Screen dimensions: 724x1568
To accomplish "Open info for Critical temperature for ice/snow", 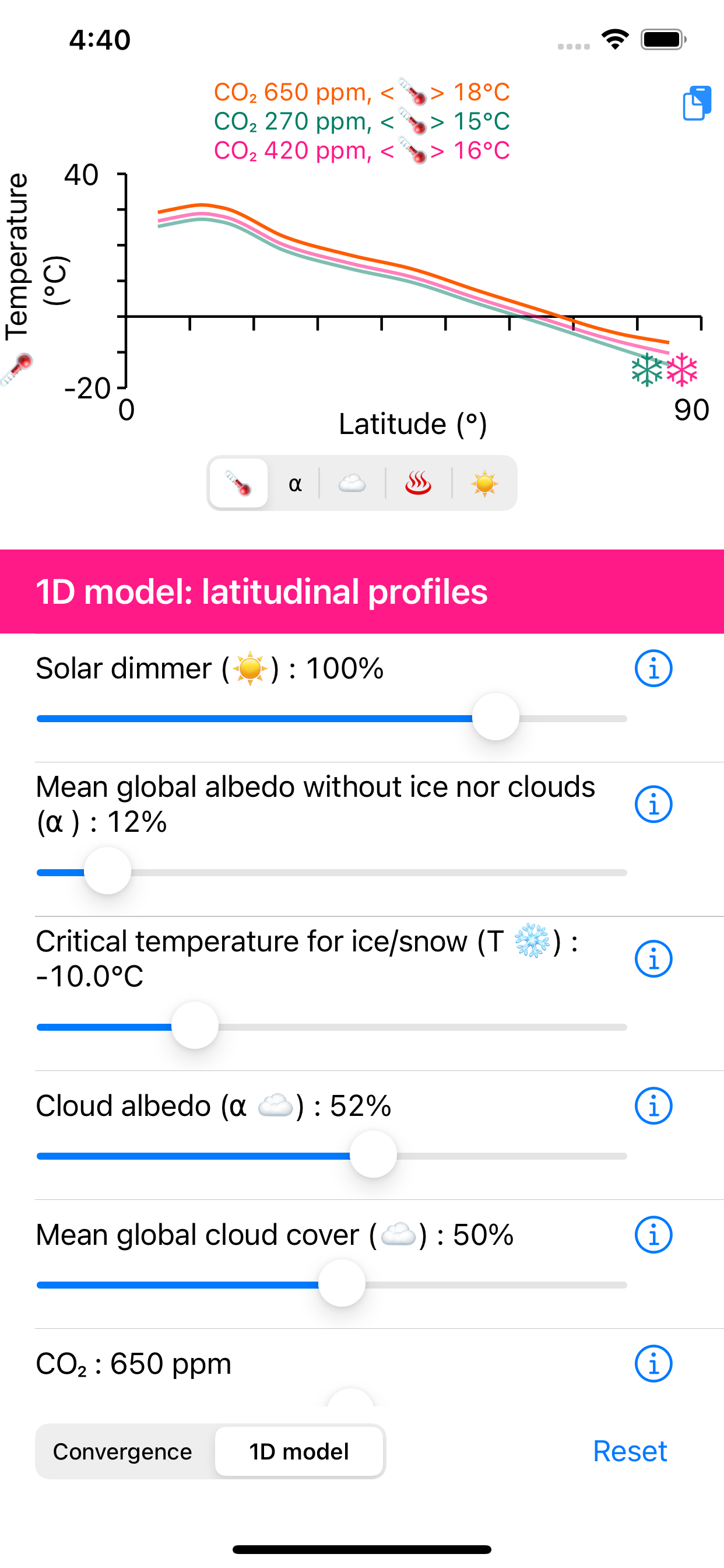I will click(653, 958).
